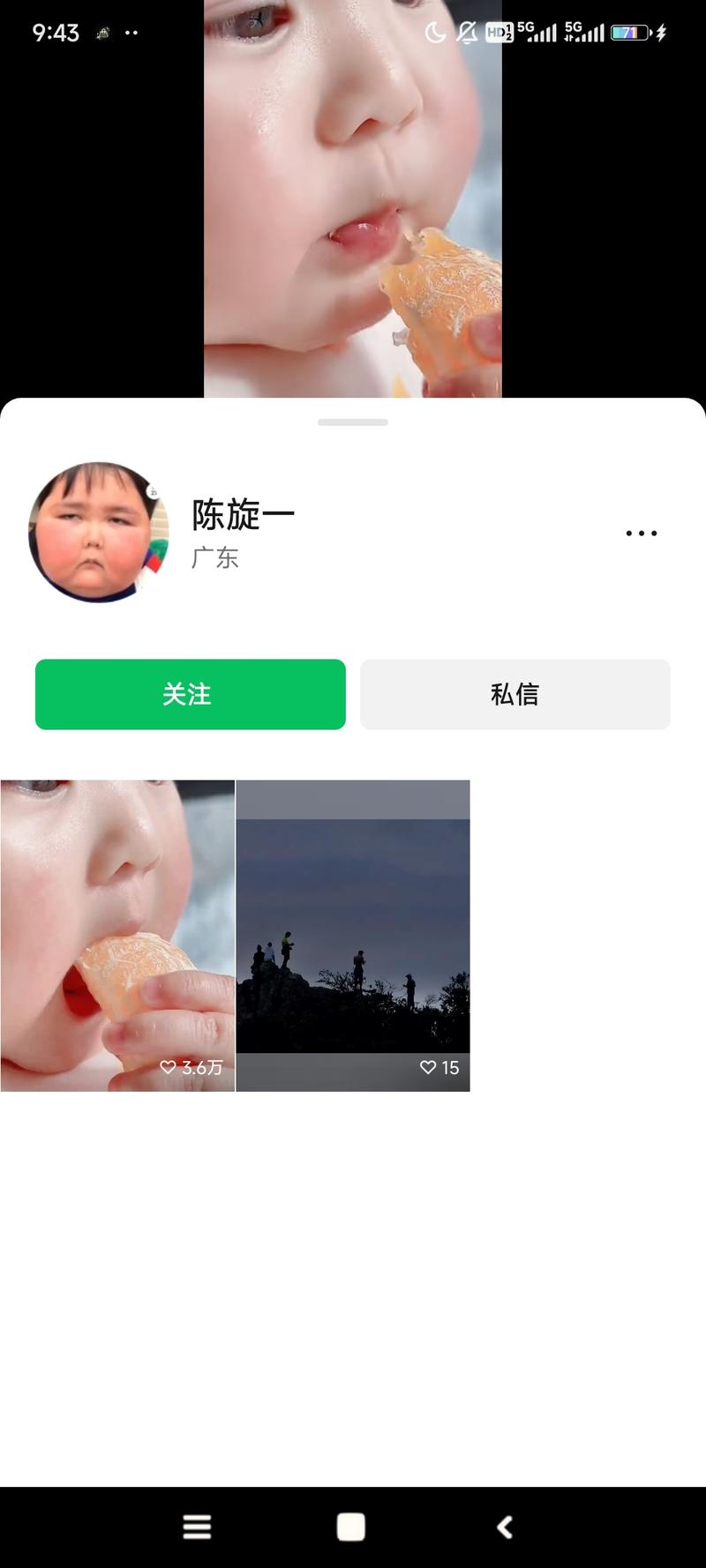The width and height of the screenshot is (706, 1568).
Task: Tap the sheet drag handle bar
Action: coord(353,422)
